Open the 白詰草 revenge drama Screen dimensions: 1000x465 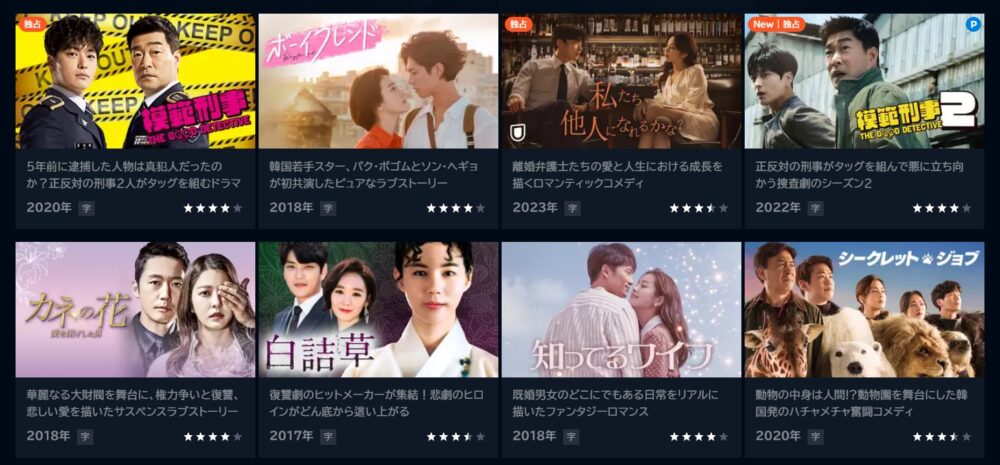[378, 310]
